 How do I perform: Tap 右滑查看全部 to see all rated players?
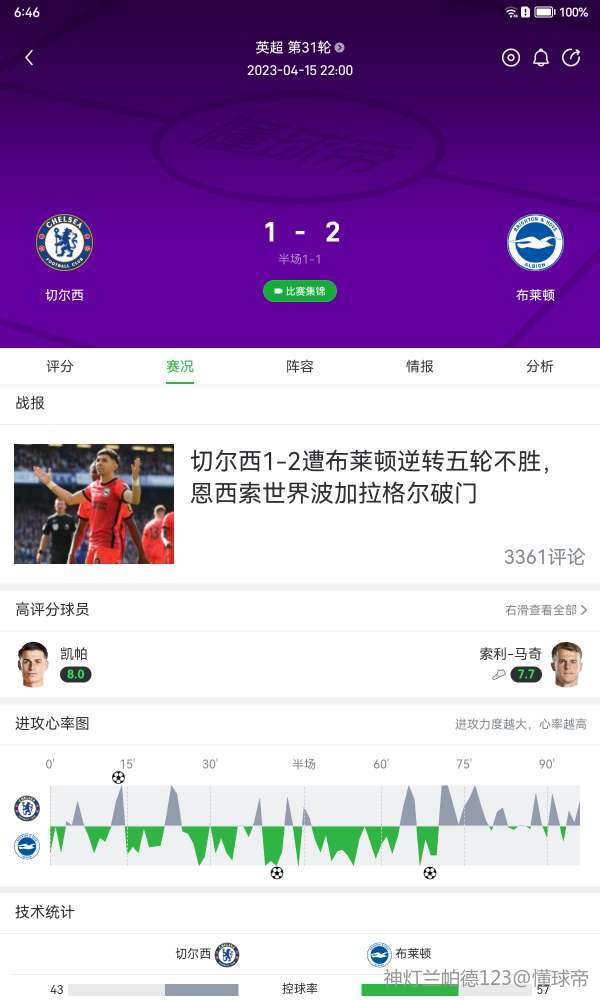[545, 609]
